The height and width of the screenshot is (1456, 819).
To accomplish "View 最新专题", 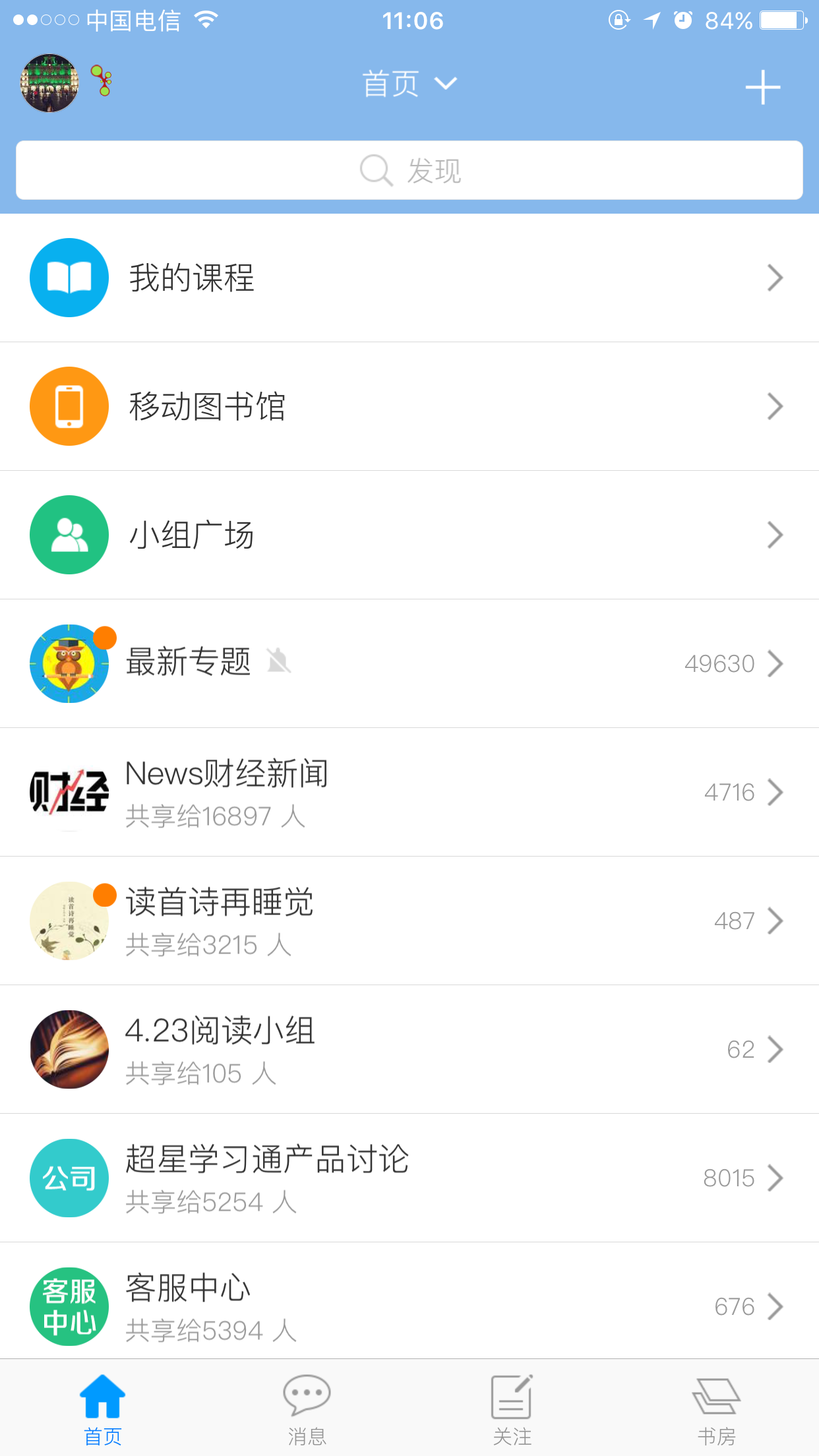I will coord(409,663).
